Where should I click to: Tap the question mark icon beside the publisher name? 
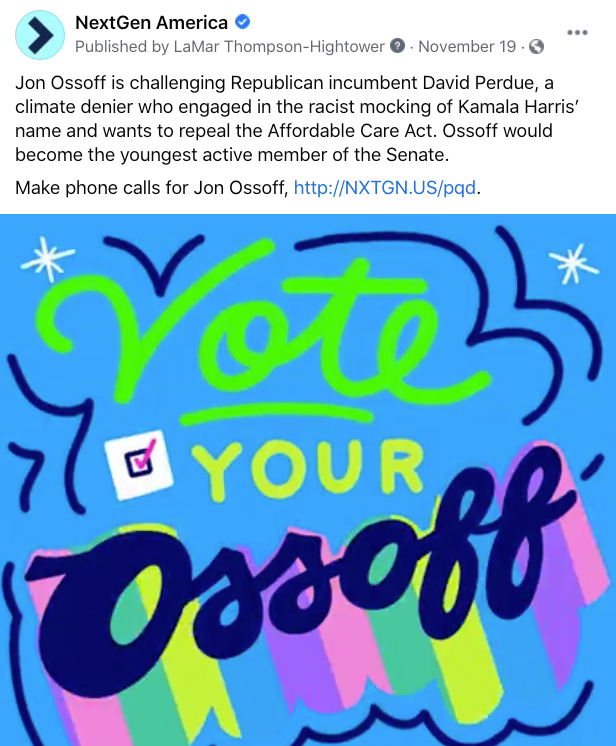point(398,47)
